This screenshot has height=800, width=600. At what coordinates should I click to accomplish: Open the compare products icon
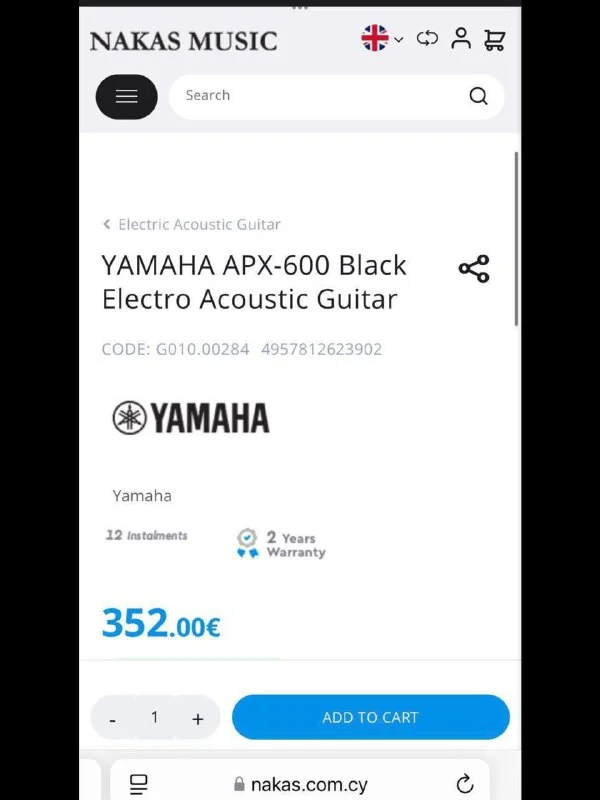click(x=427, y=39)
